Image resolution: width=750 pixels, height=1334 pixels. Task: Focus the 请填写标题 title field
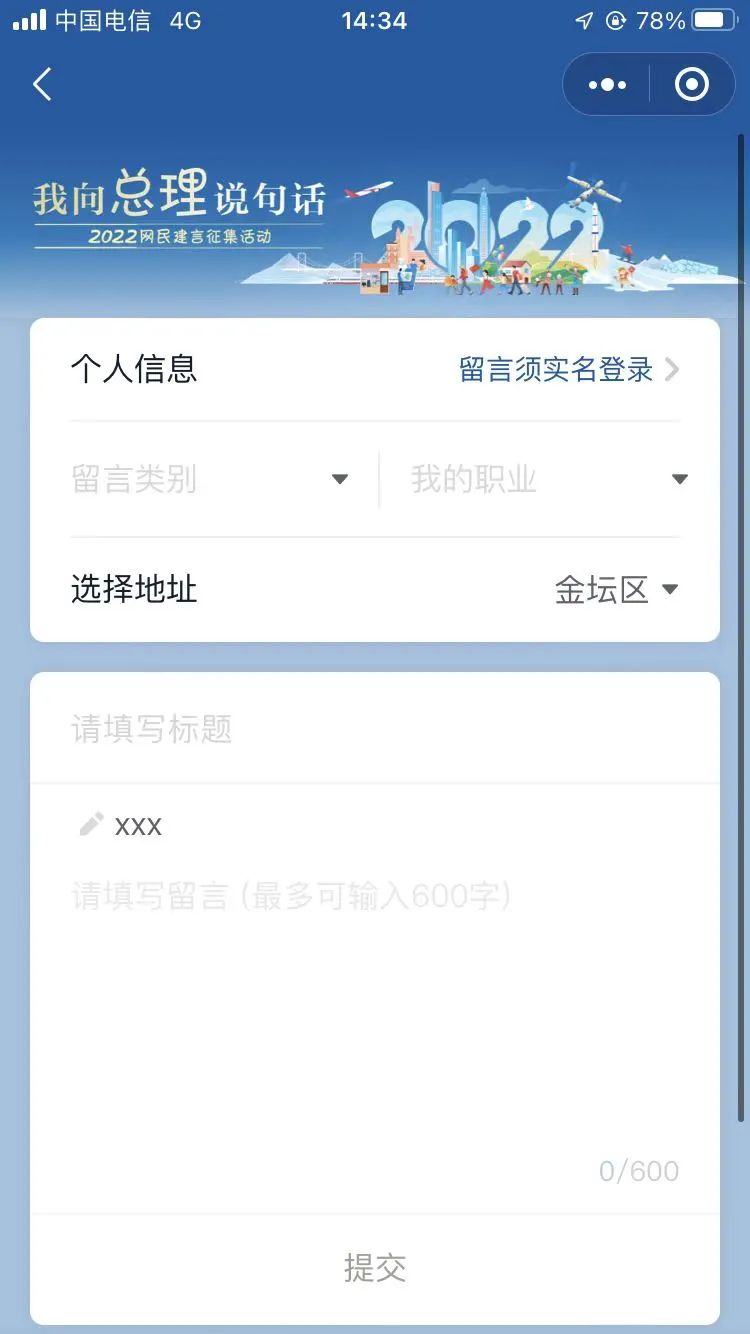374,730
